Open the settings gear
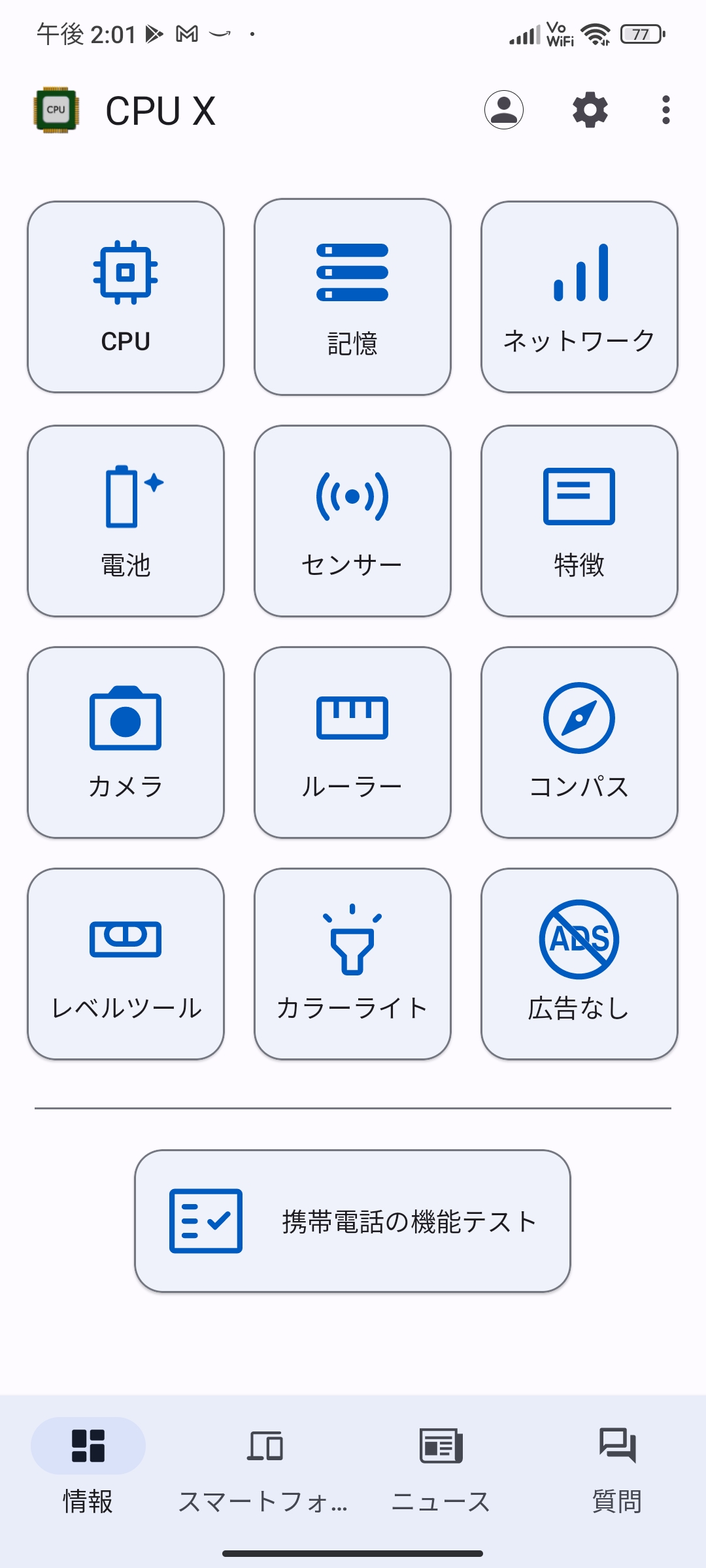Screen dimensions: 706x1568 pyautogui.click(x=590, y=110)
